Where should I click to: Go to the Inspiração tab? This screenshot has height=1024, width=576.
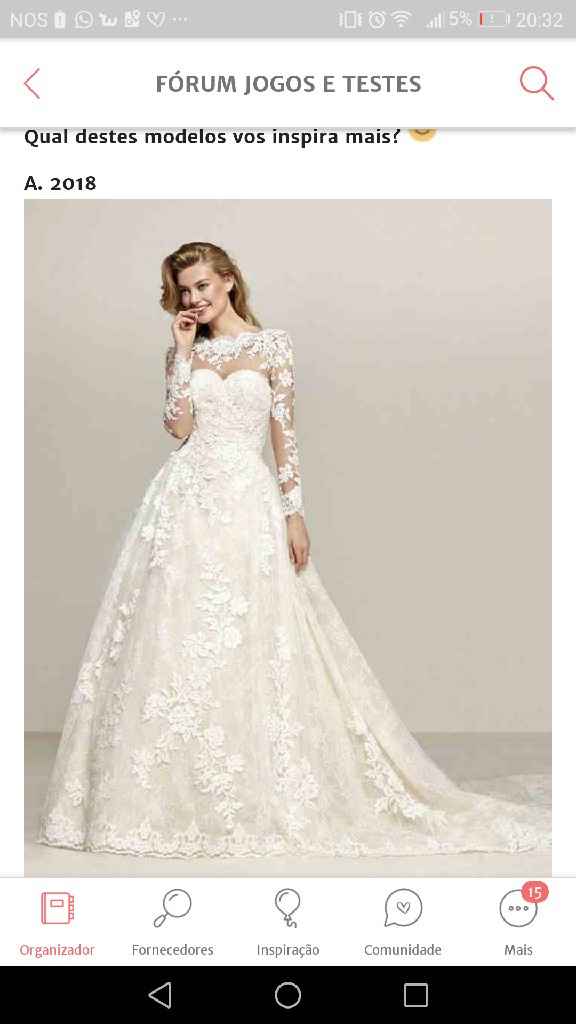point(288,923)
